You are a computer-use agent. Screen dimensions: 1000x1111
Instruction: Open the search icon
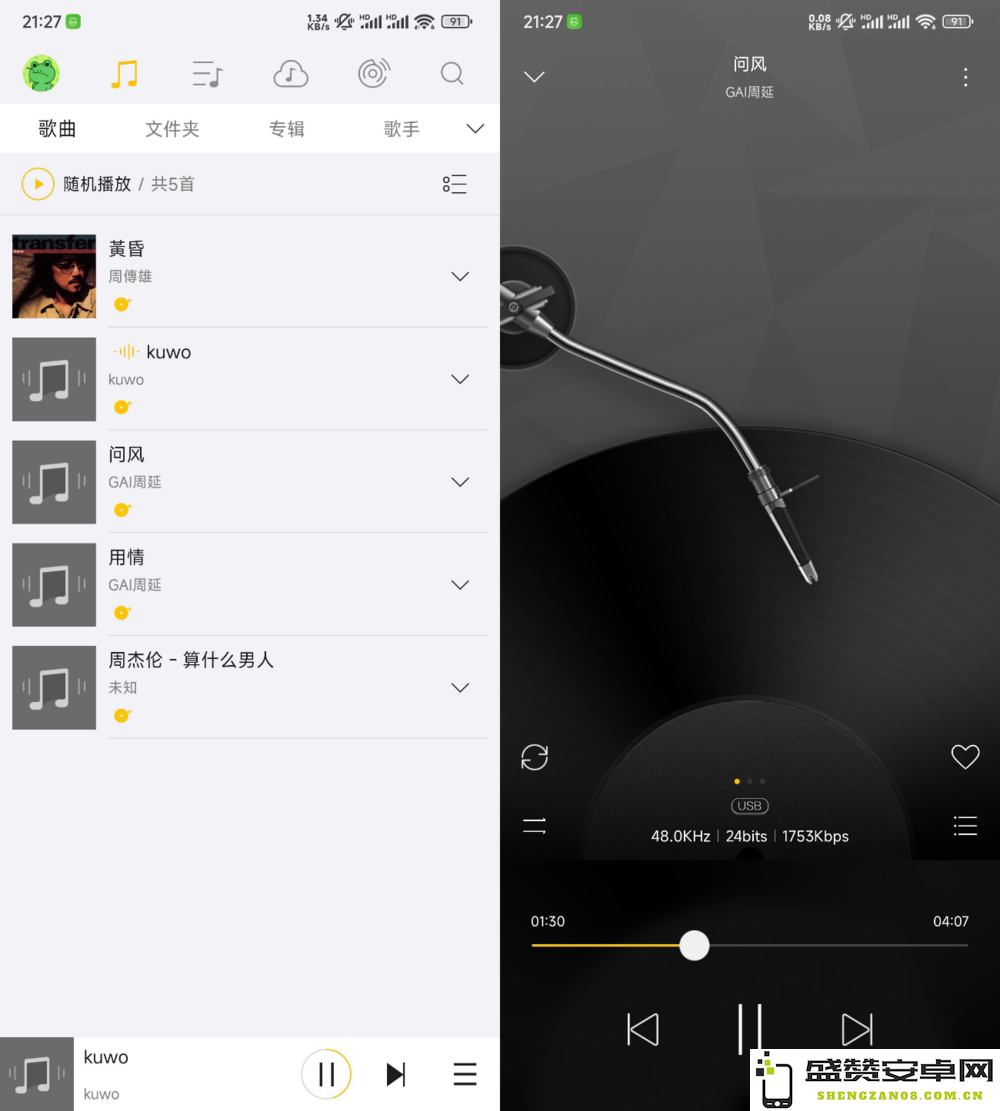(x=452, y=73)
